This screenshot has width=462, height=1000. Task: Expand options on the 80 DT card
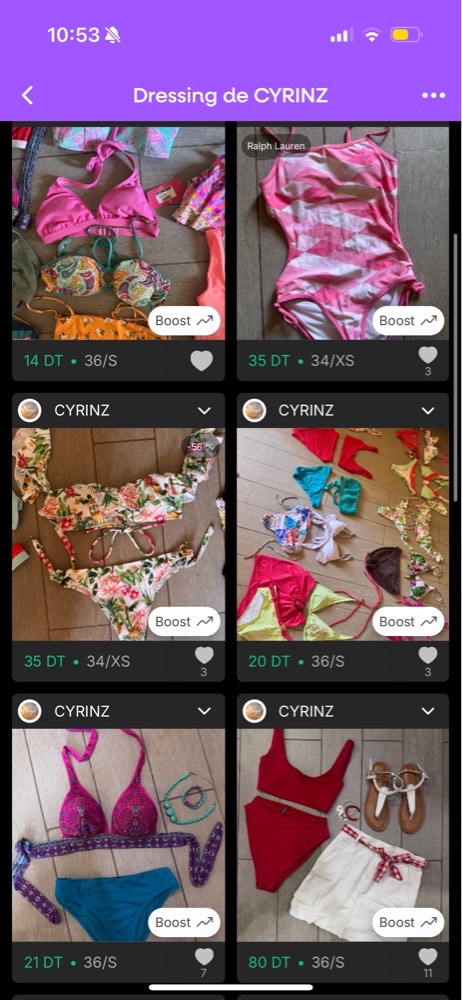[428, 711]
